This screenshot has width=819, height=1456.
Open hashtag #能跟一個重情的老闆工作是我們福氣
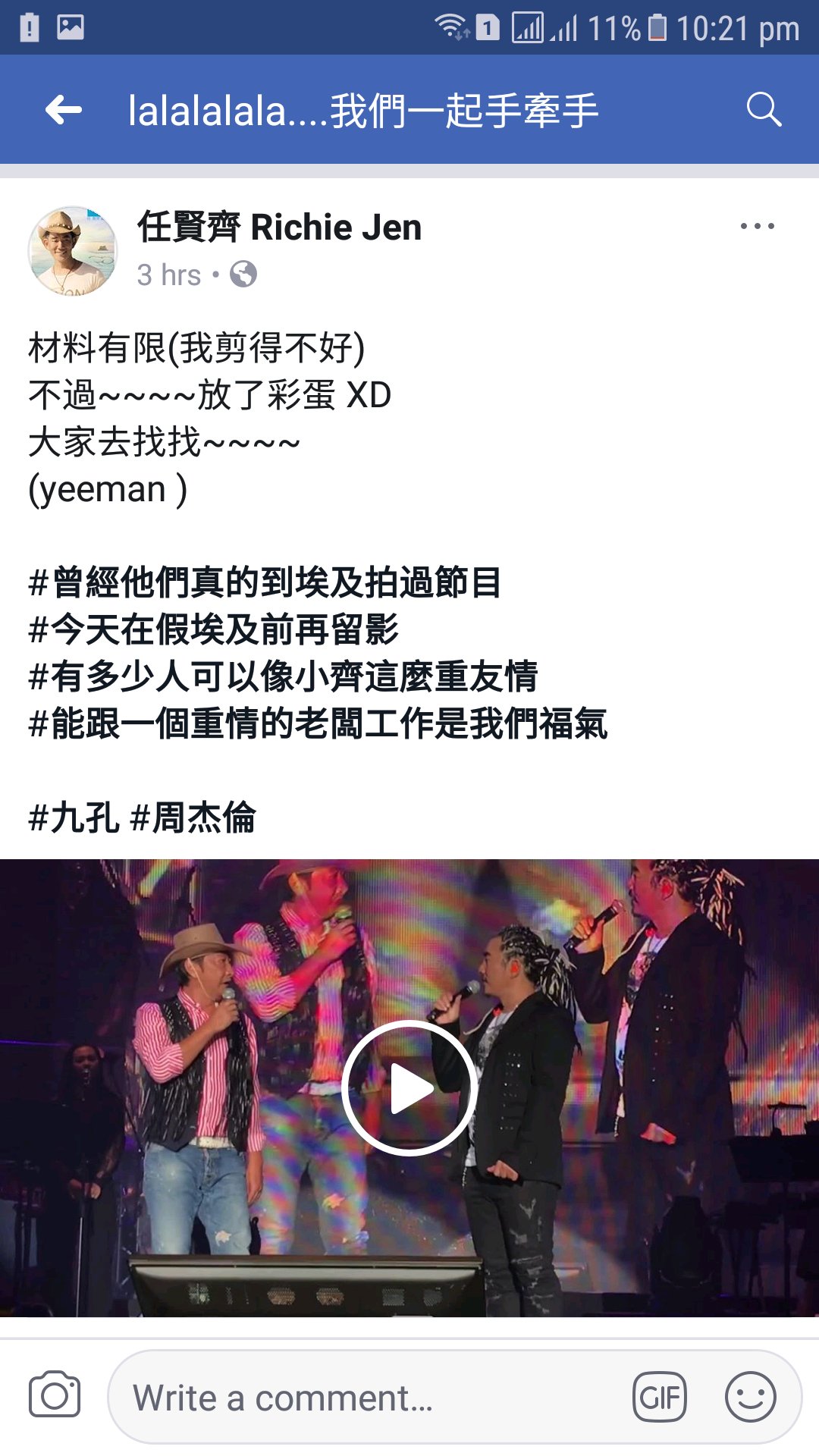[x=318, y=723]
